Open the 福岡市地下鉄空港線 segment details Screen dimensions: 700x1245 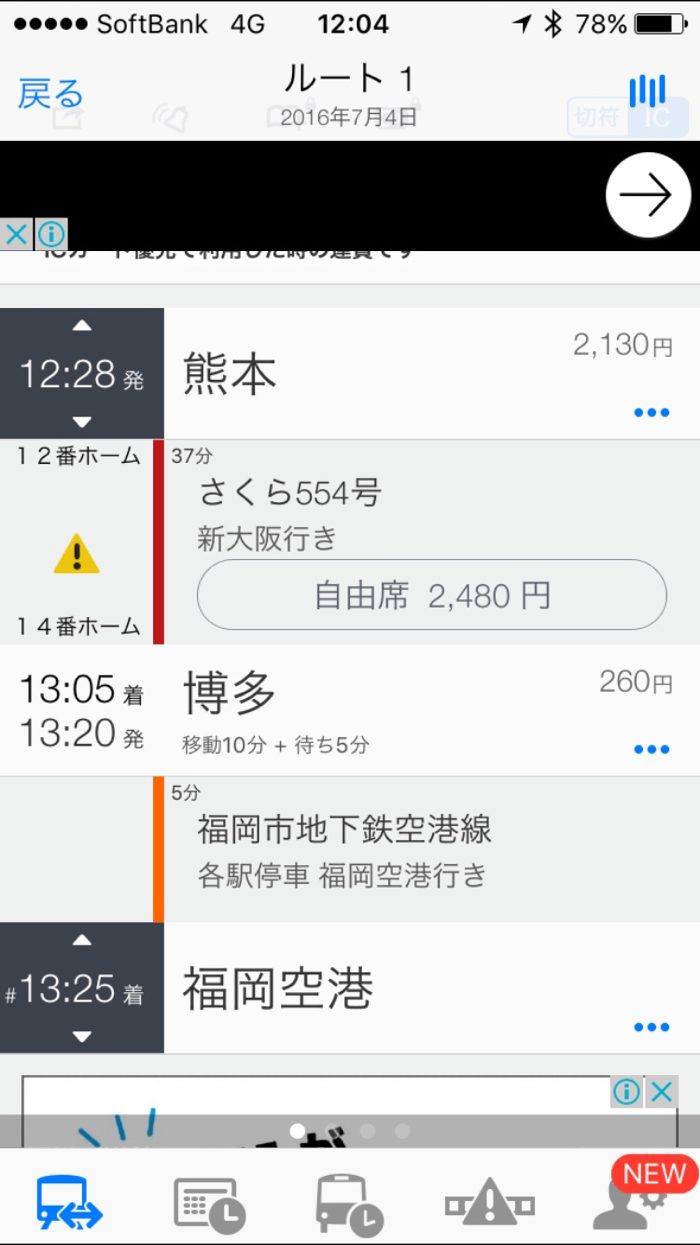[x=343, y=850]
